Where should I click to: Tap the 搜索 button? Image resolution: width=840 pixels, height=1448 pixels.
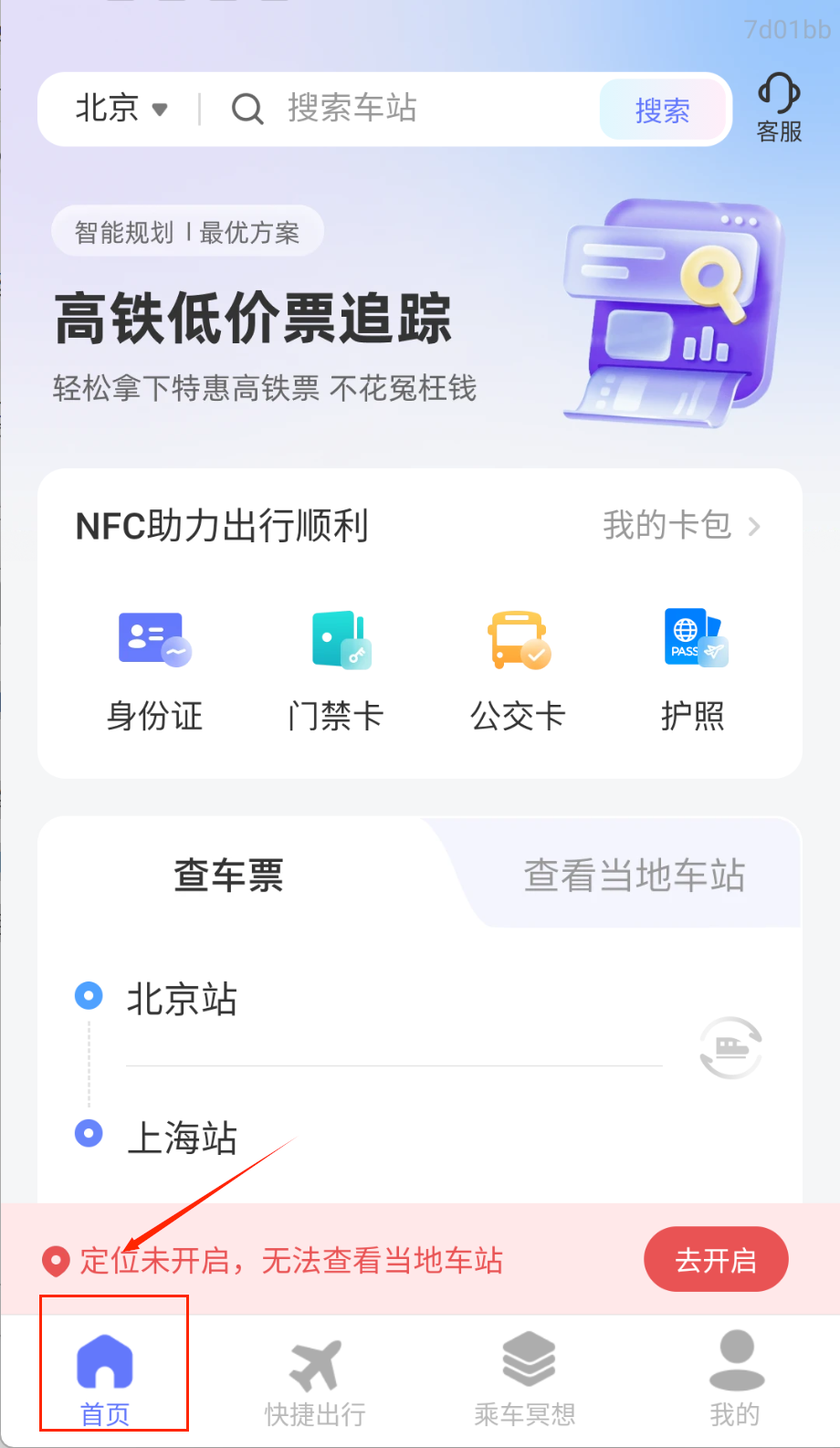tap(662, 110)
